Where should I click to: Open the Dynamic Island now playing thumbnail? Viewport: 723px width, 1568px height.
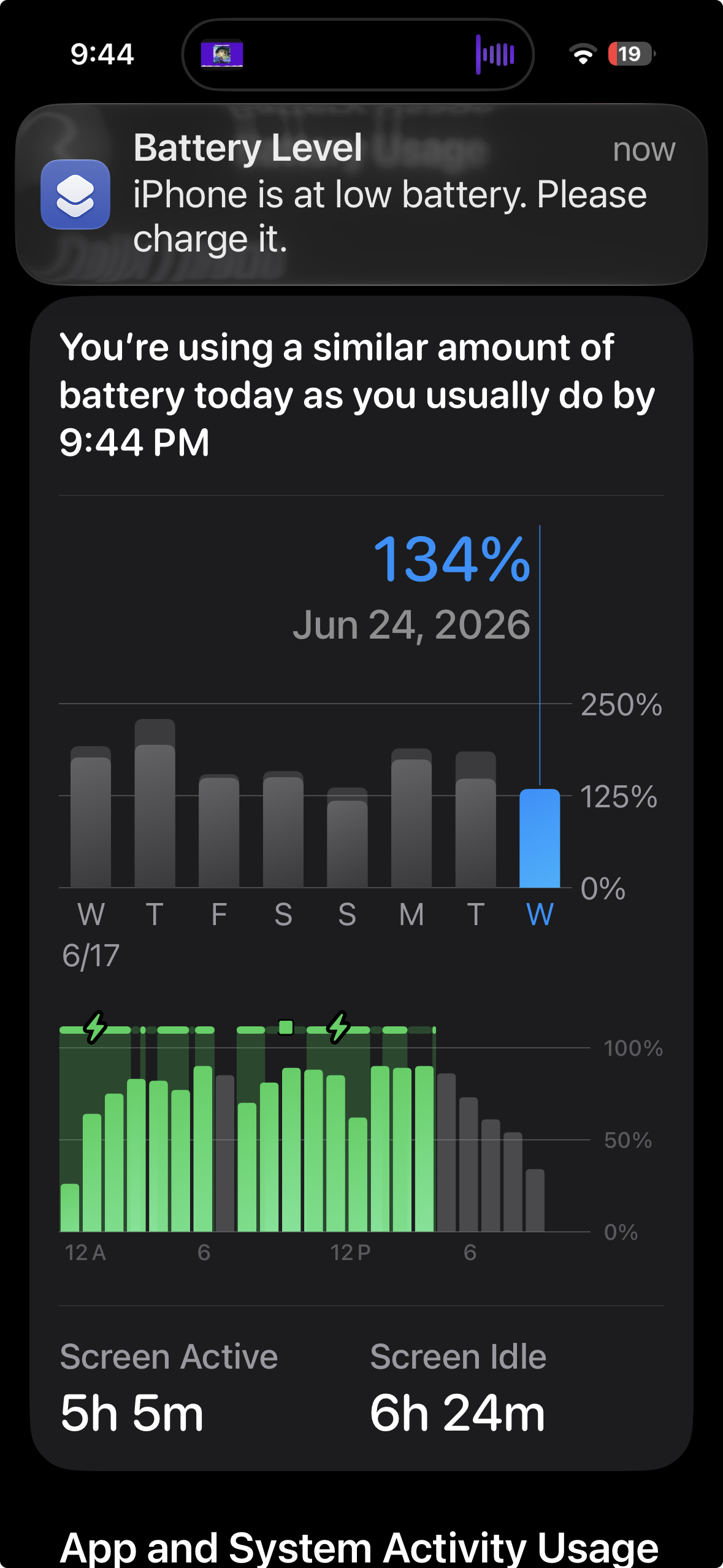coord(222,55)
